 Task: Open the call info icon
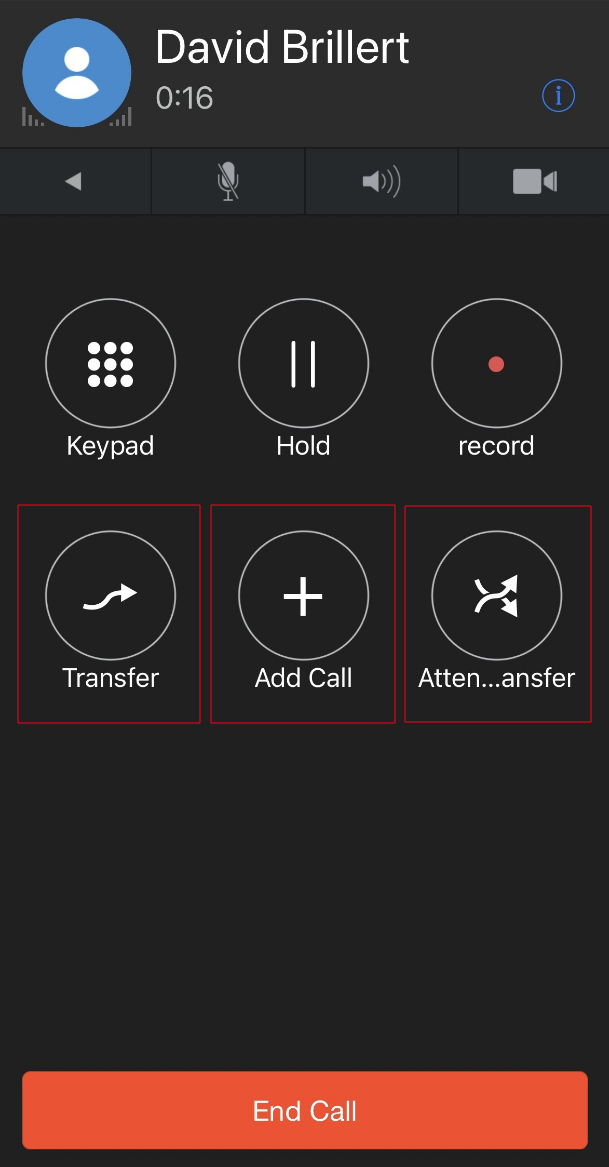(x=558, y=96)
